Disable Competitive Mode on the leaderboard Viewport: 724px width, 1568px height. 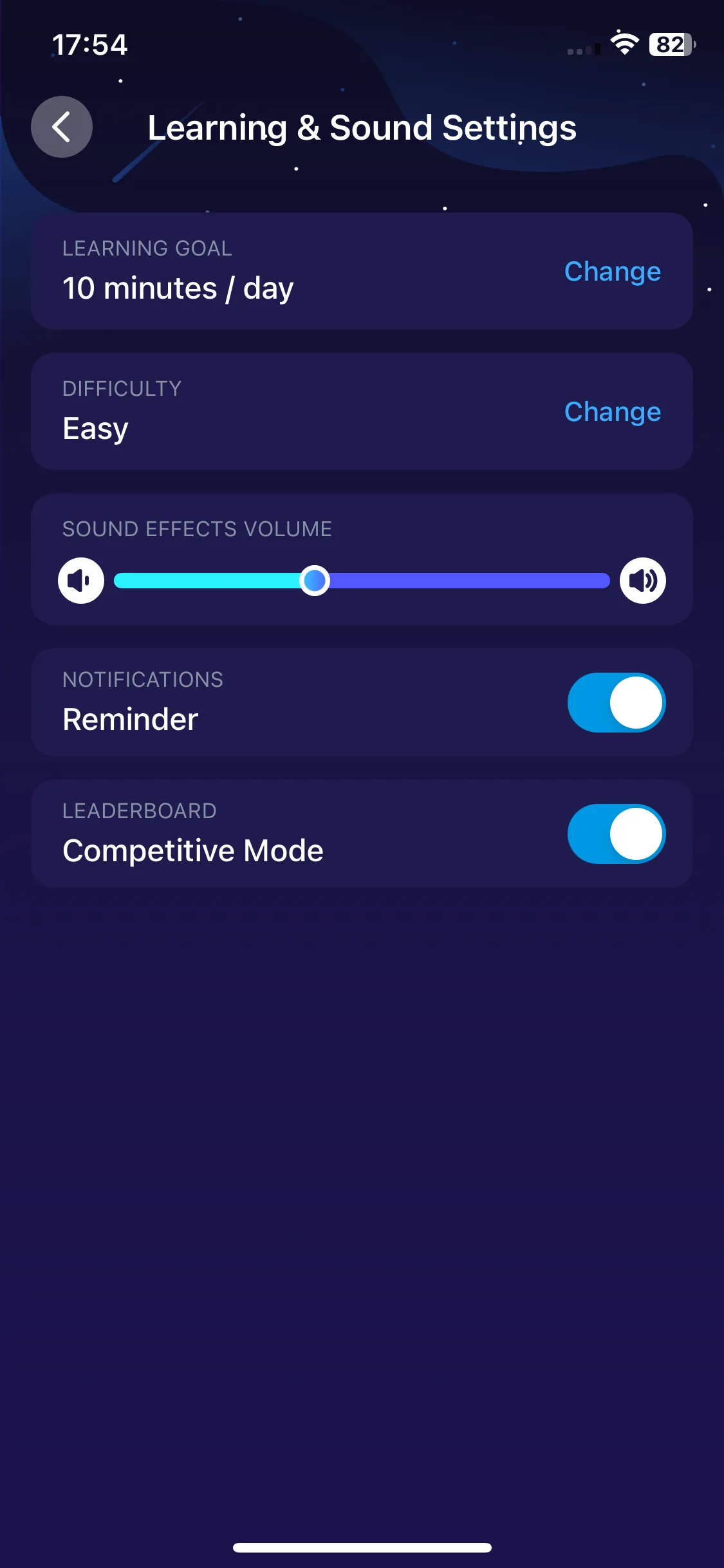[616, 834]
